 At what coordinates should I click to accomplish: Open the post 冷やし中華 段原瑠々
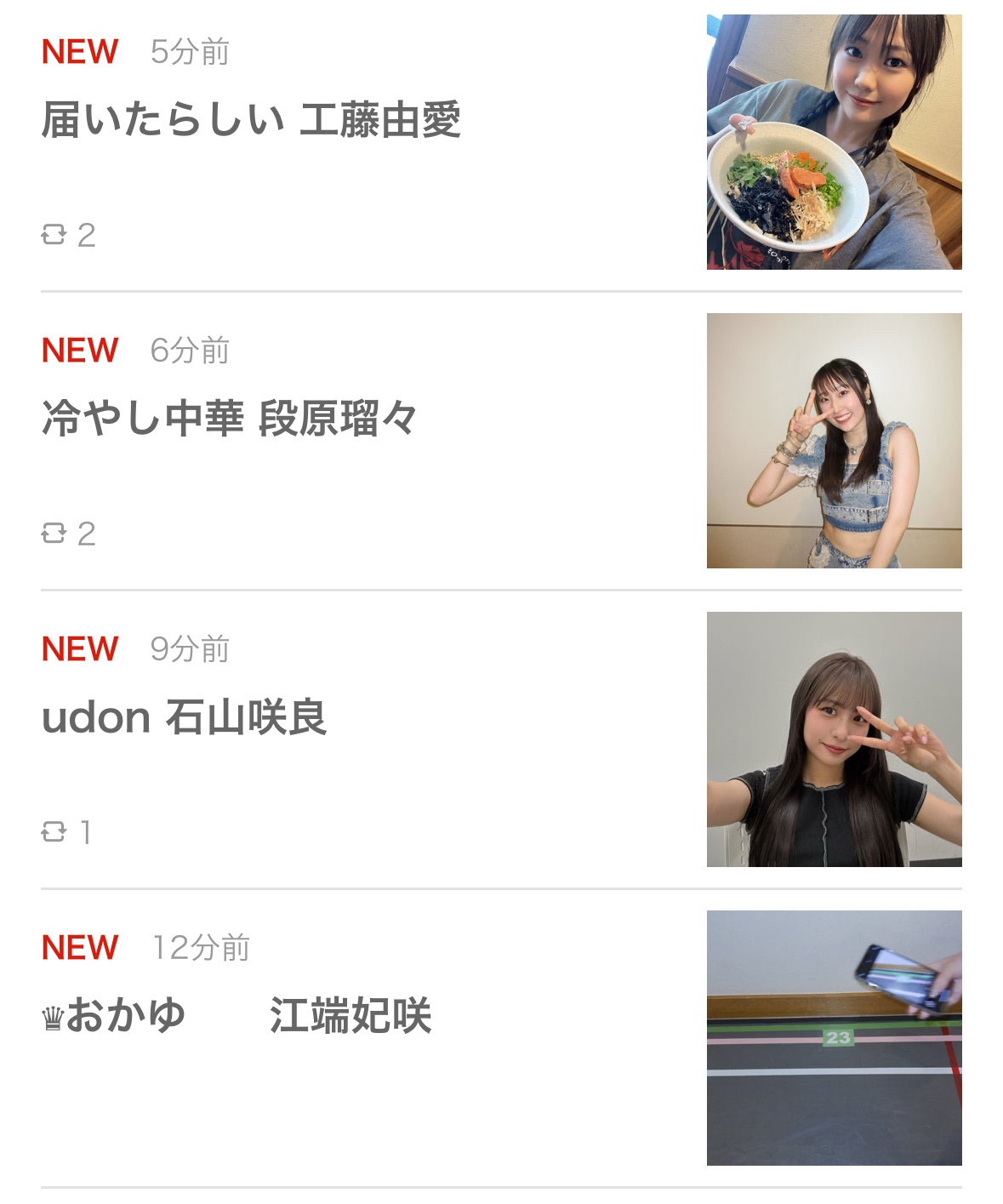(229, 419)
